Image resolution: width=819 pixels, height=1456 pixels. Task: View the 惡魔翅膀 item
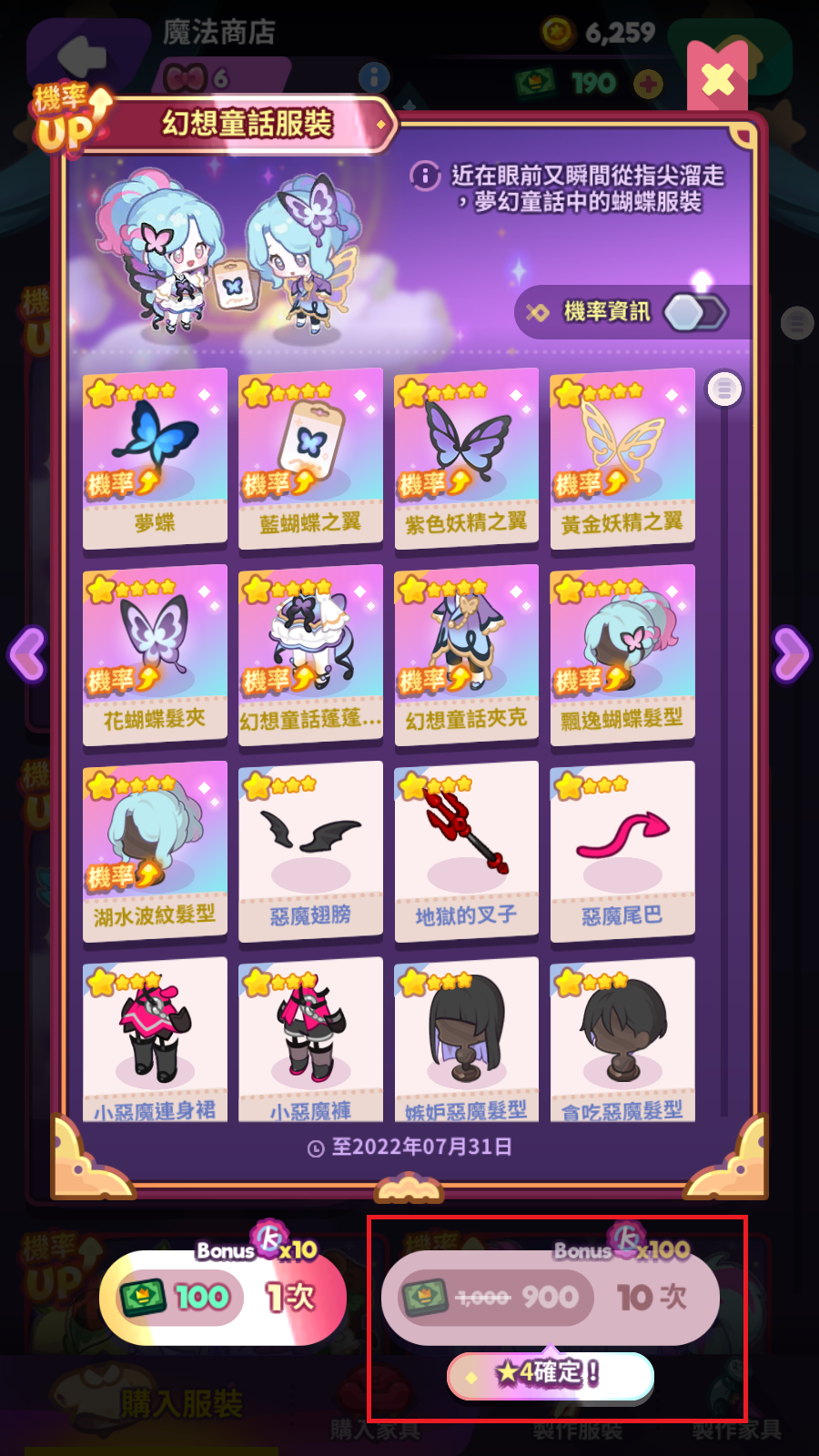[310, 852]
